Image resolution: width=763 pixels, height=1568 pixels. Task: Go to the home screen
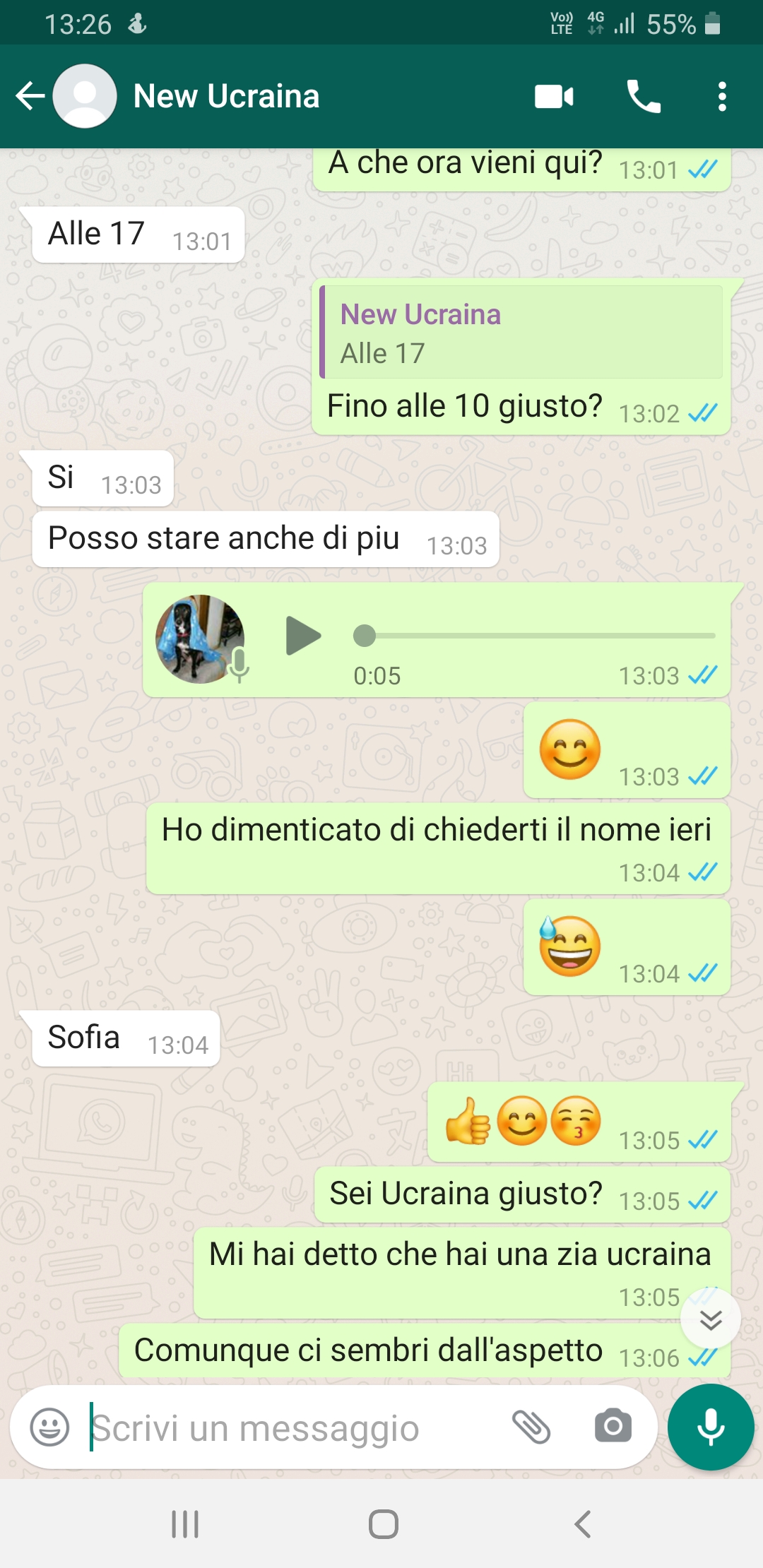click(x=383, y=1524)
